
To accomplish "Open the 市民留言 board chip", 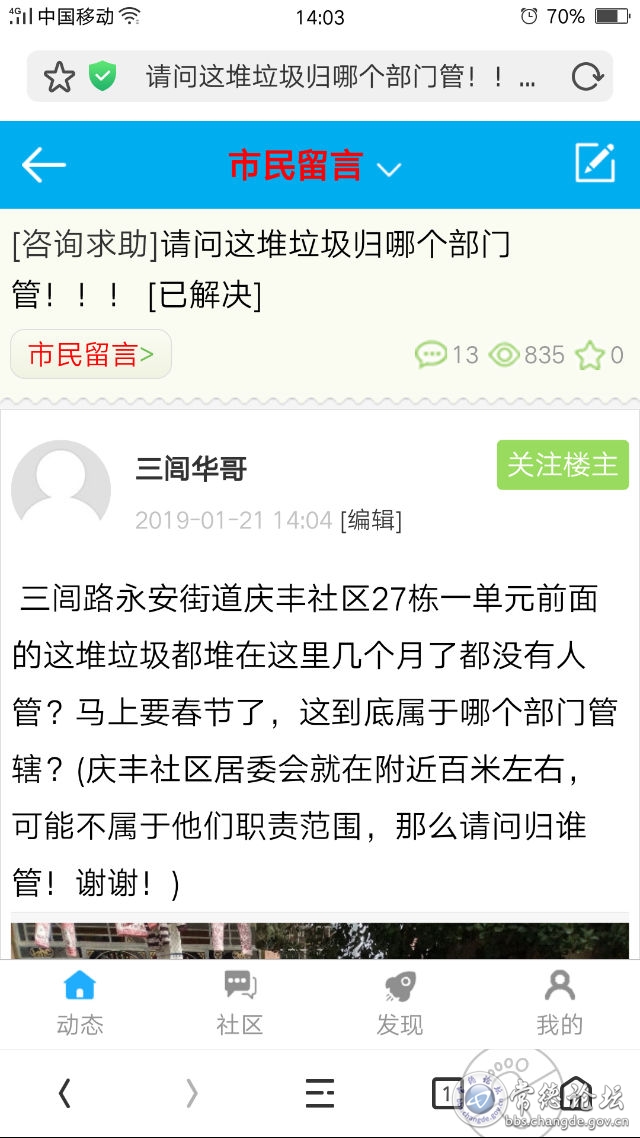I will [x=91, y=354].
